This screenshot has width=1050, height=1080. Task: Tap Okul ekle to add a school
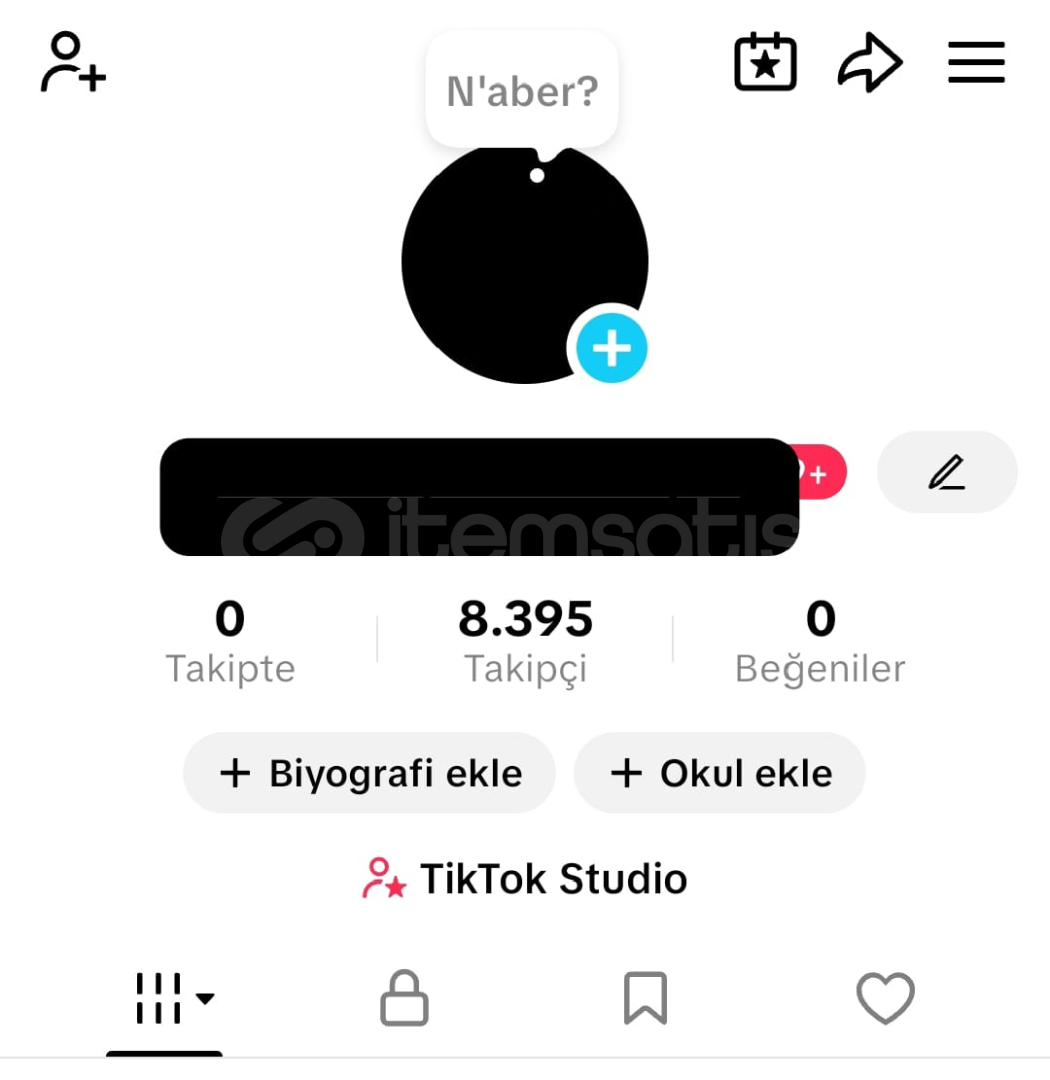pyautogui.click(x=720, y=773)
